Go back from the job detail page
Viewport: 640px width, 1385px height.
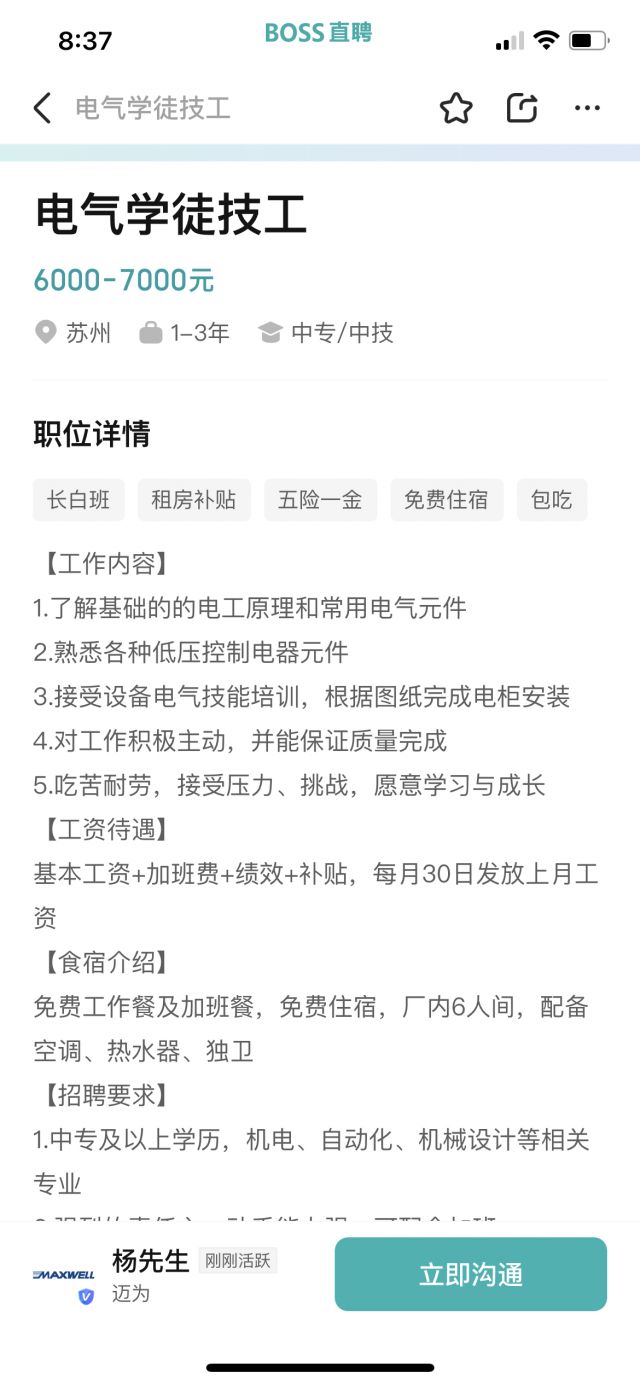pos(42,108)
